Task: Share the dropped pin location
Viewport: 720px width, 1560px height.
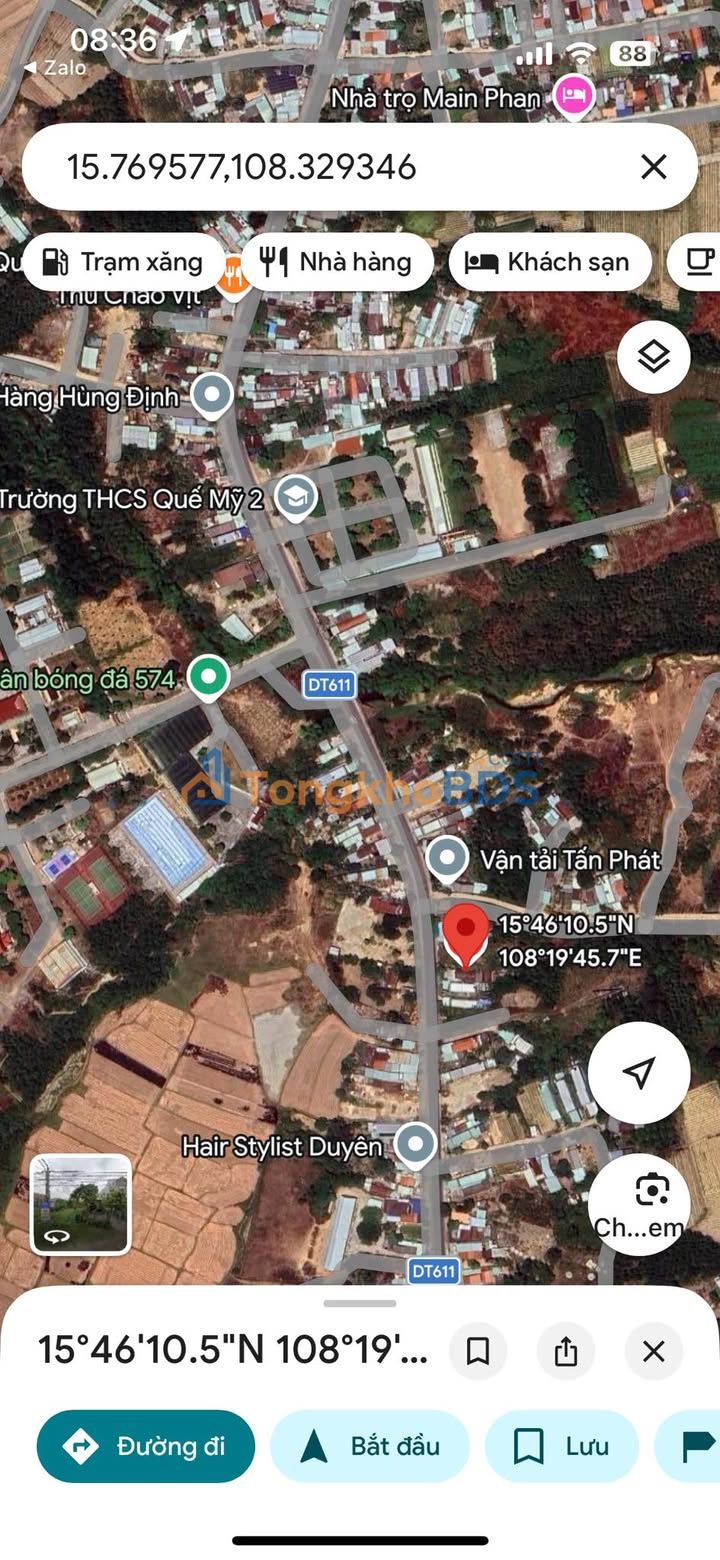Action: pyautogui.click(x=565, y=1352)
